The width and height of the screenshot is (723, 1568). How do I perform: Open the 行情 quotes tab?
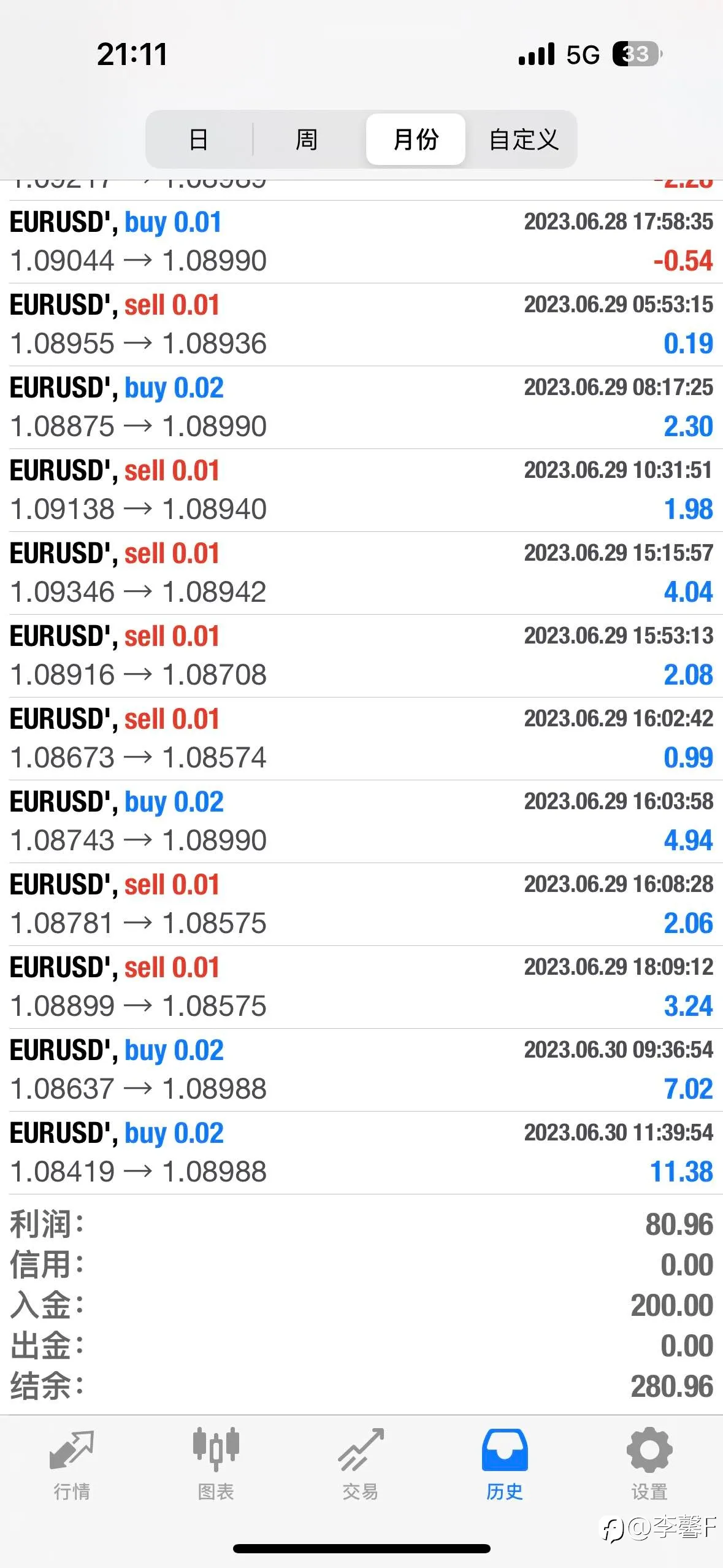pyautogui.click(x=72, y=1465)
